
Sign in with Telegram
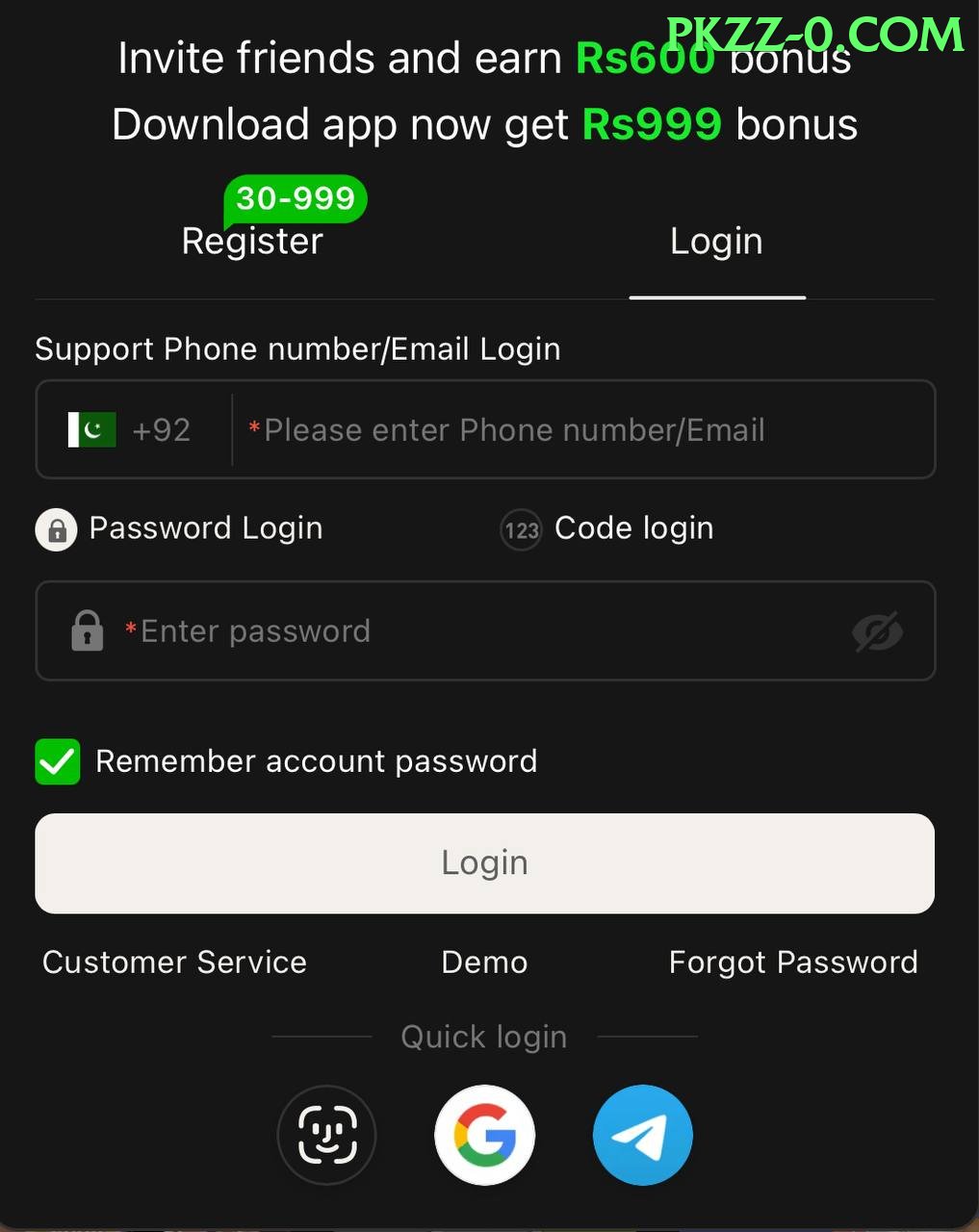(x=642, y=1135)
